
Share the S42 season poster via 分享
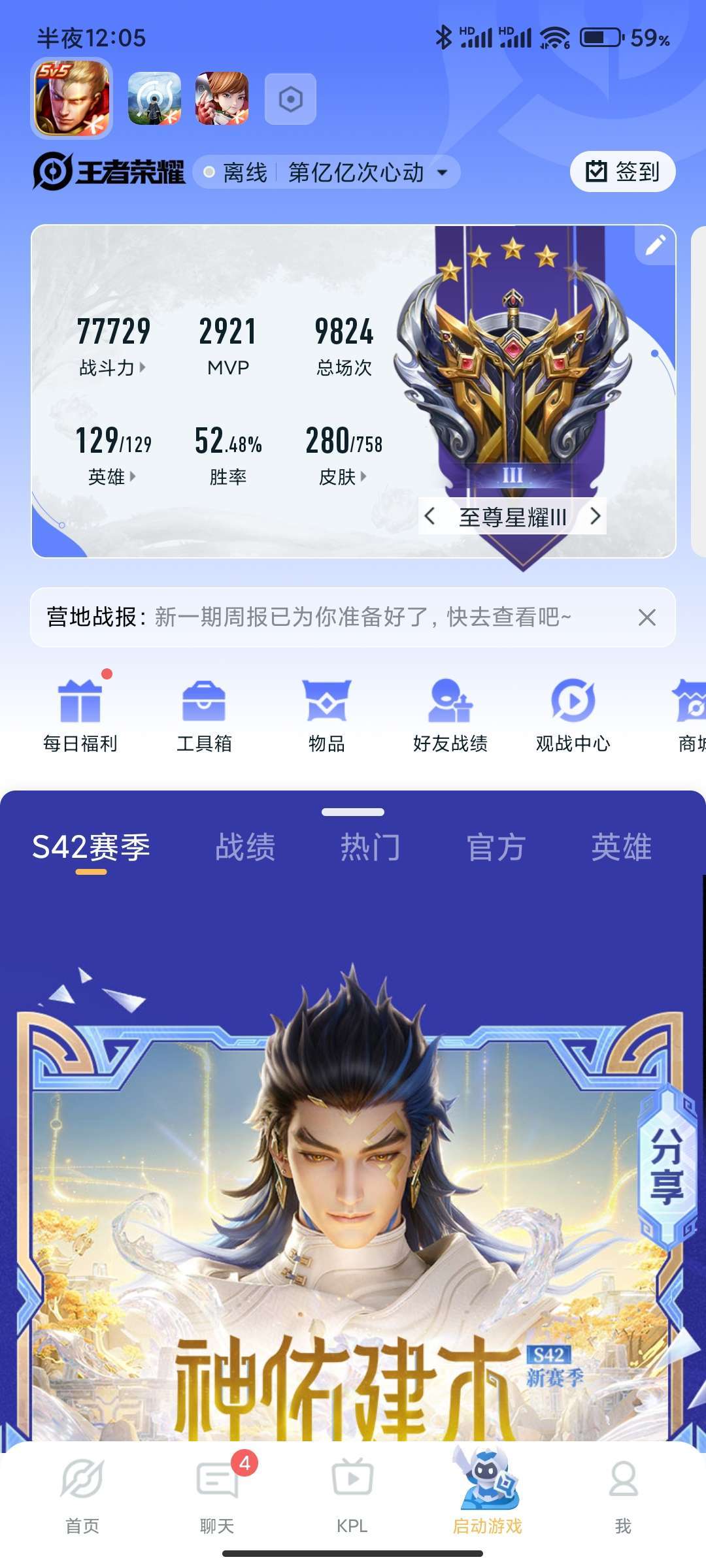coord(667,1166)
